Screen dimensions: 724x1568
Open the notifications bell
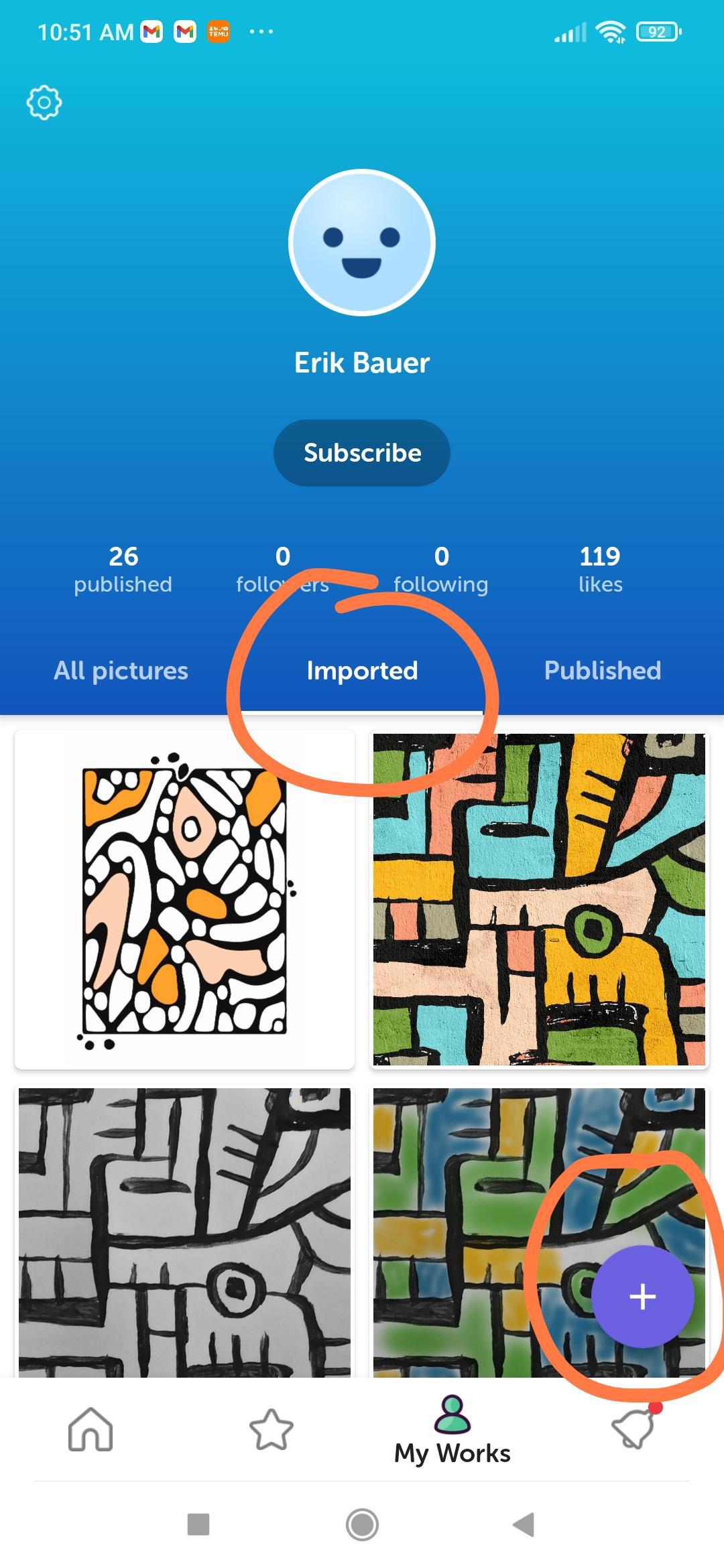[x=633, y=1429]
